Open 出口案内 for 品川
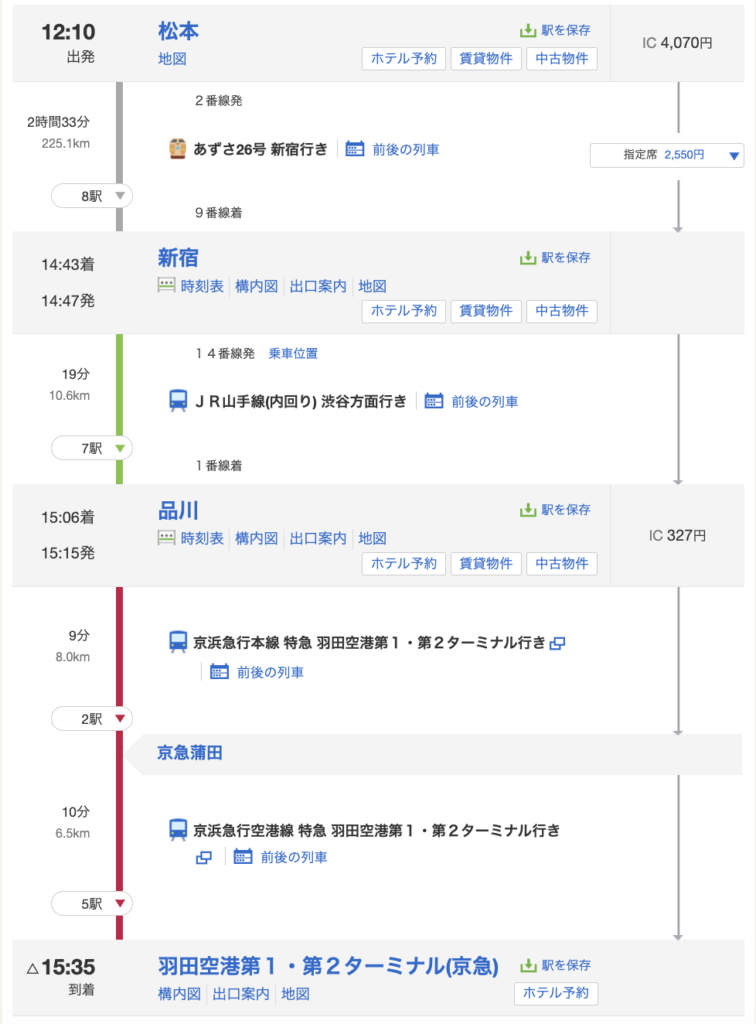Screen dimensions: 756x1024 (x=318, y=538)
